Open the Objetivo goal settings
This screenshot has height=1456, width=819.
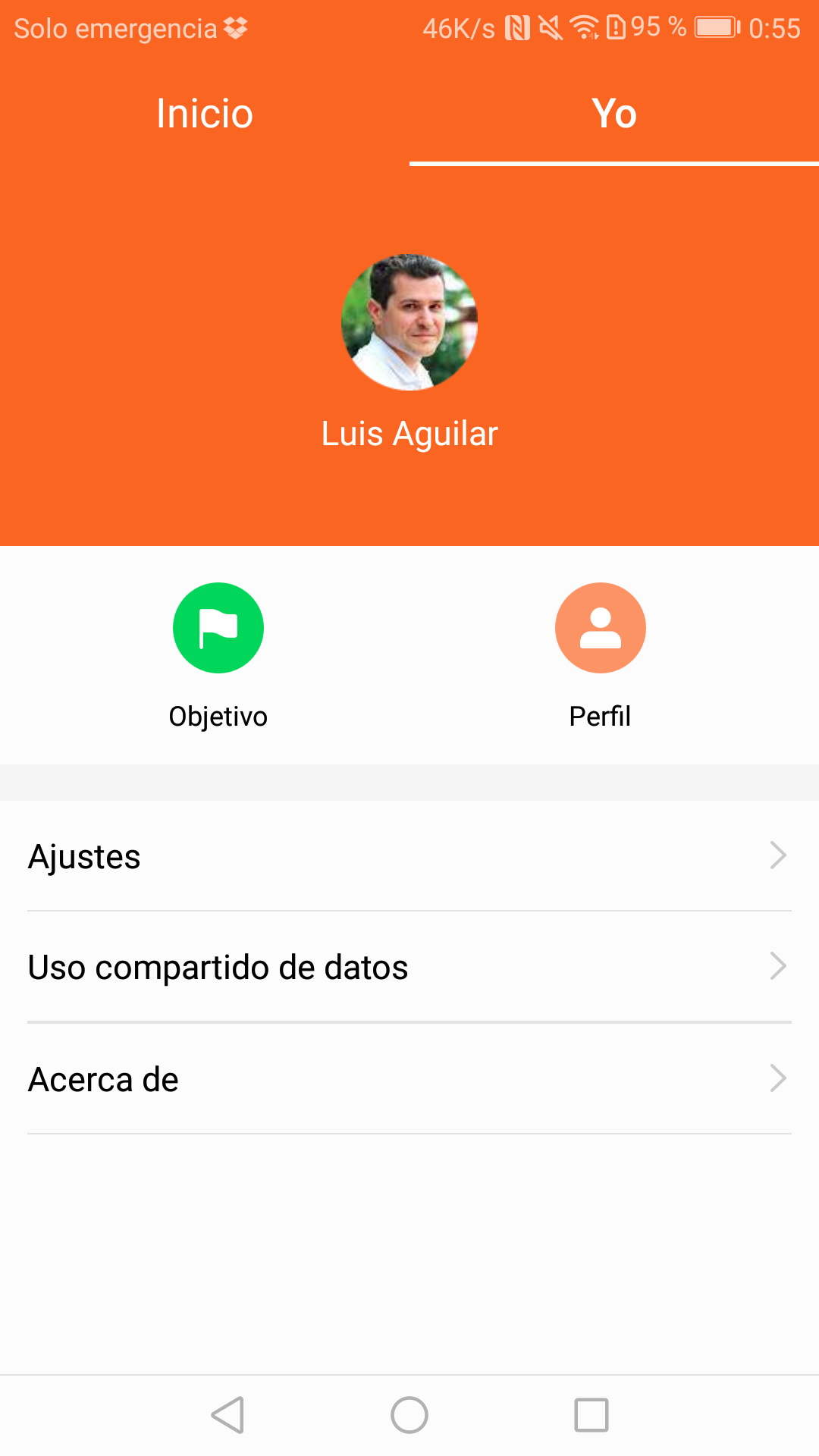pyautogui.click(x=218, y=628)
